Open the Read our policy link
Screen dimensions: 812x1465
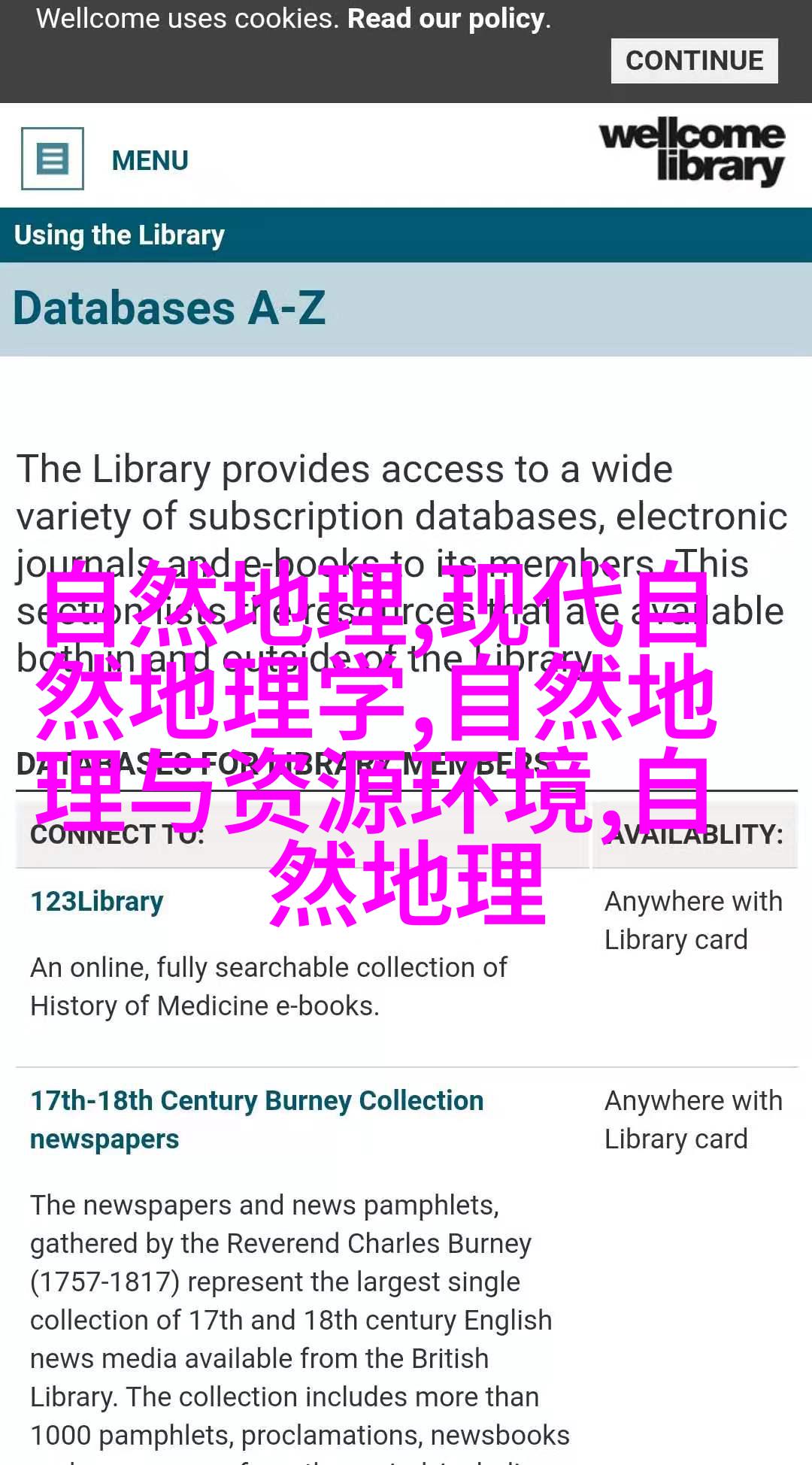(x=447, y=19)
